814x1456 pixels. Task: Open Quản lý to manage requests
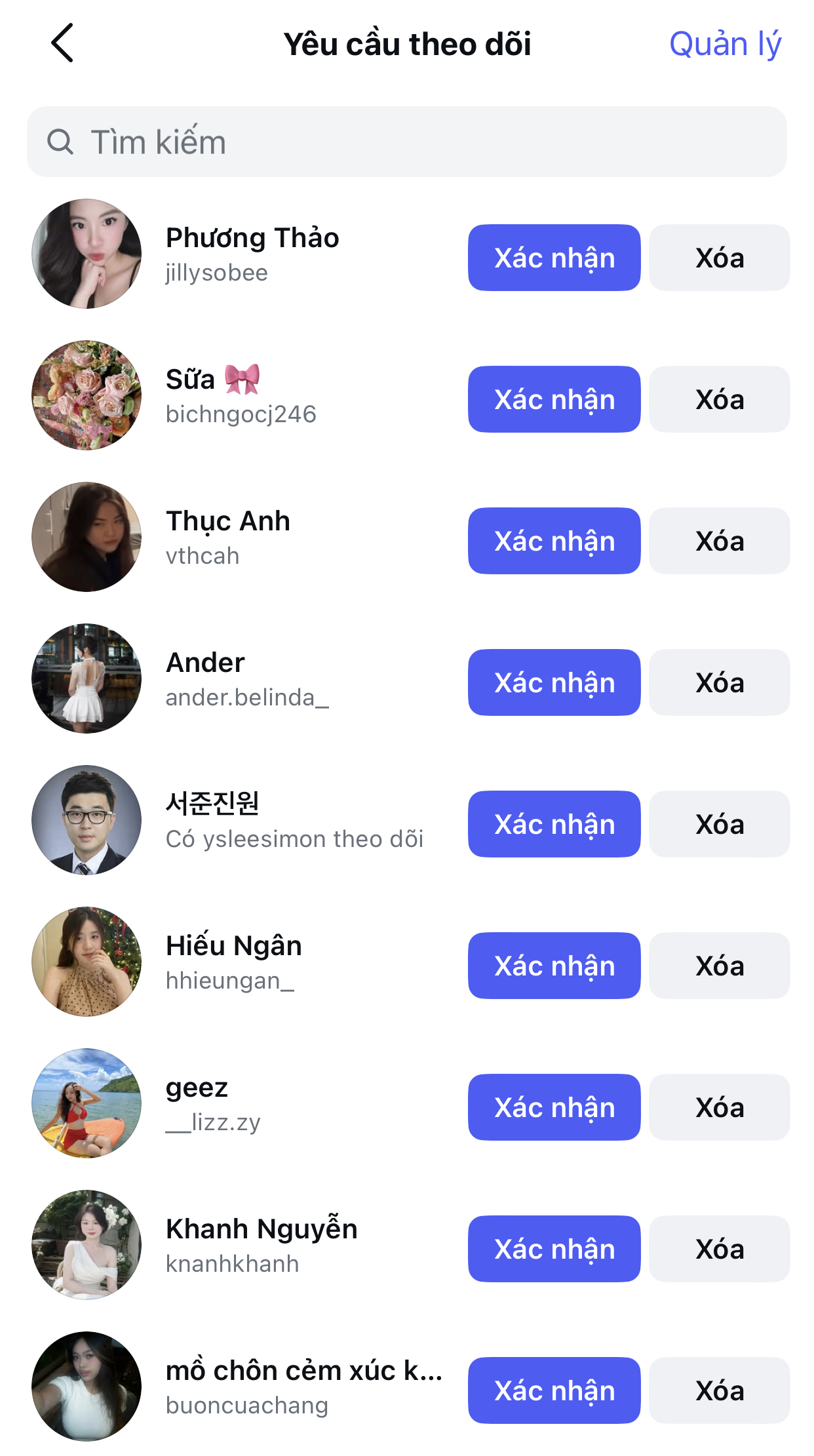point(725,44)
